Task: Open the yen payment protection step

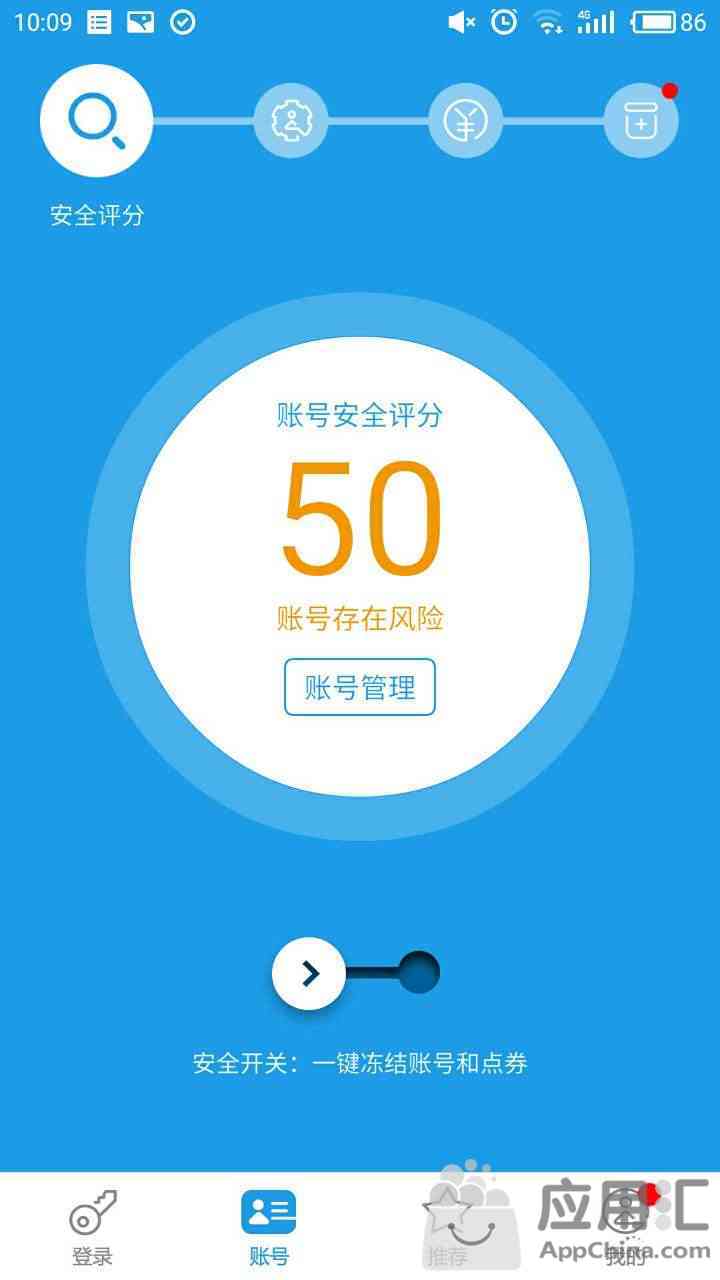Action: click(466, 121)
